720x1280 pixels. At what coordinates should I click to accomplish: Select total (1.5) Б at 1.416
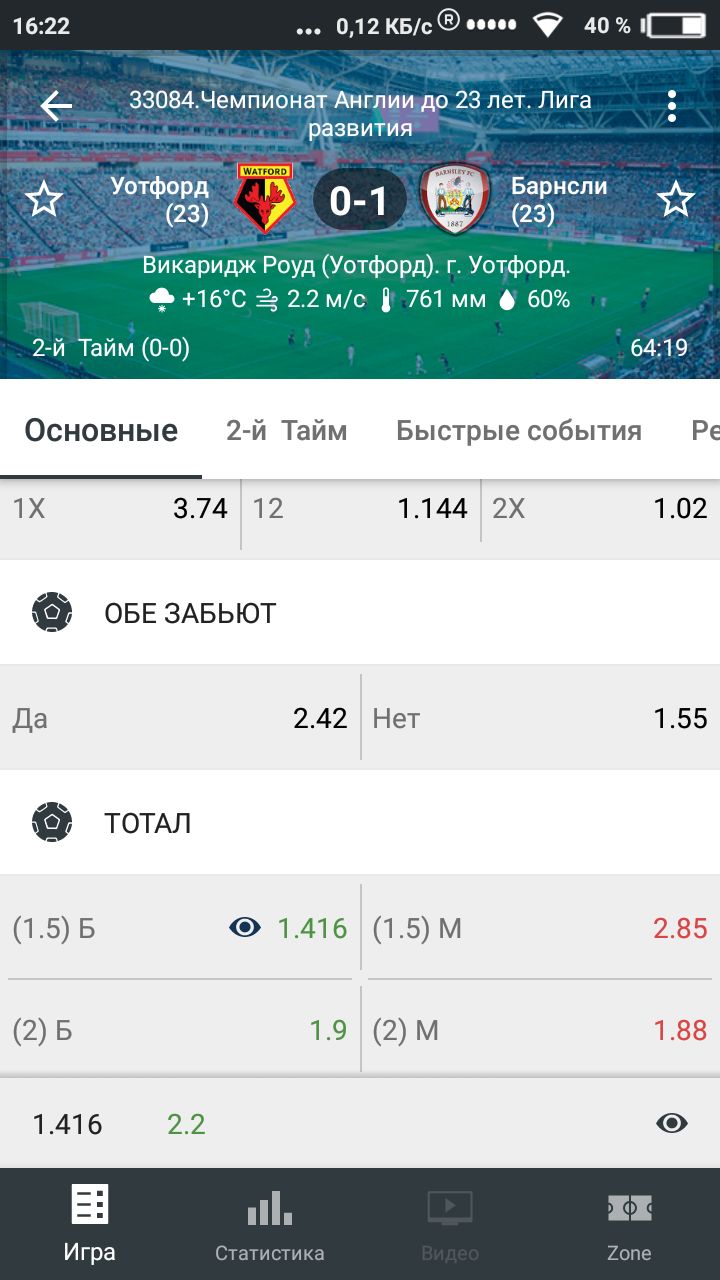[x=180, y=929]
